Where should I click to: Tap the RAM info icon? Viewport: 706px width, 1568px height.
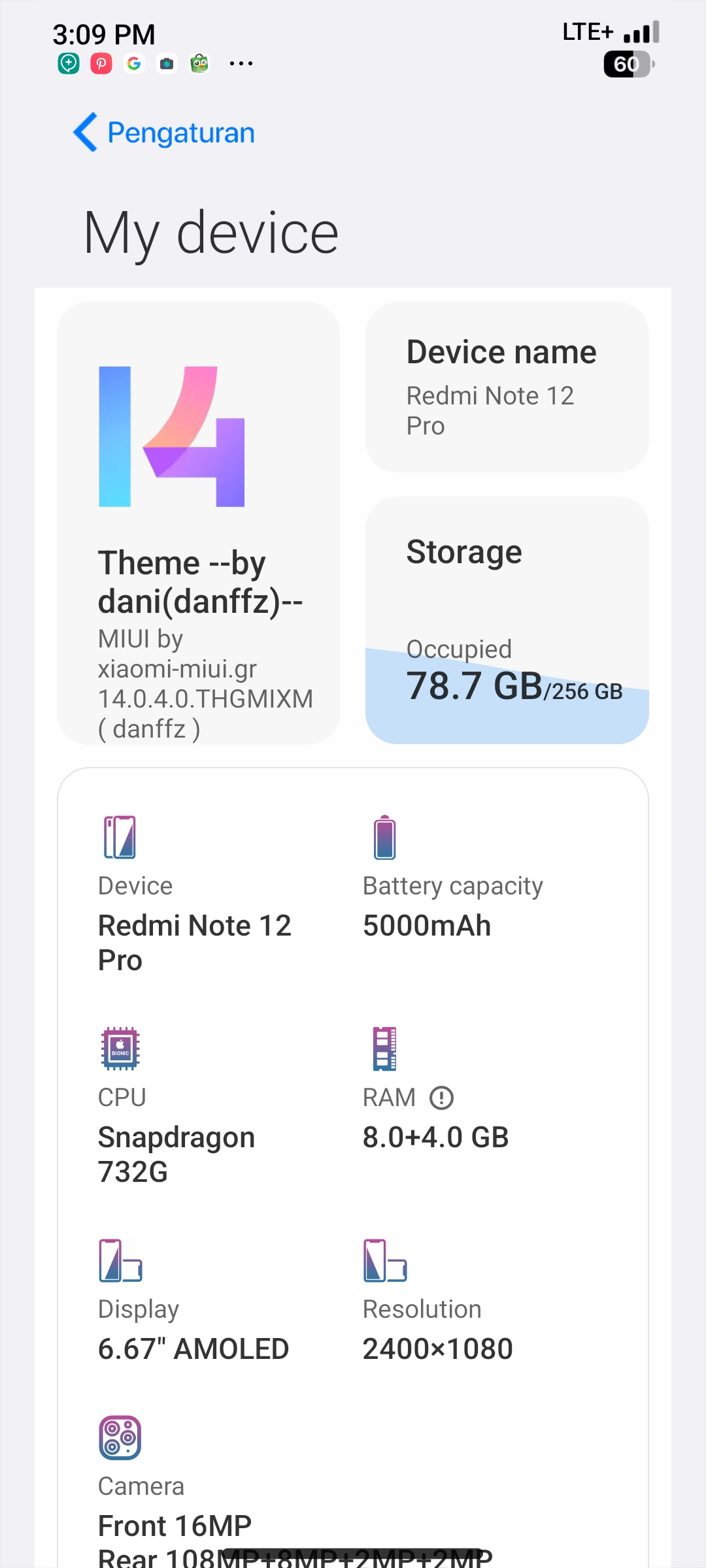coord(442,1098)
